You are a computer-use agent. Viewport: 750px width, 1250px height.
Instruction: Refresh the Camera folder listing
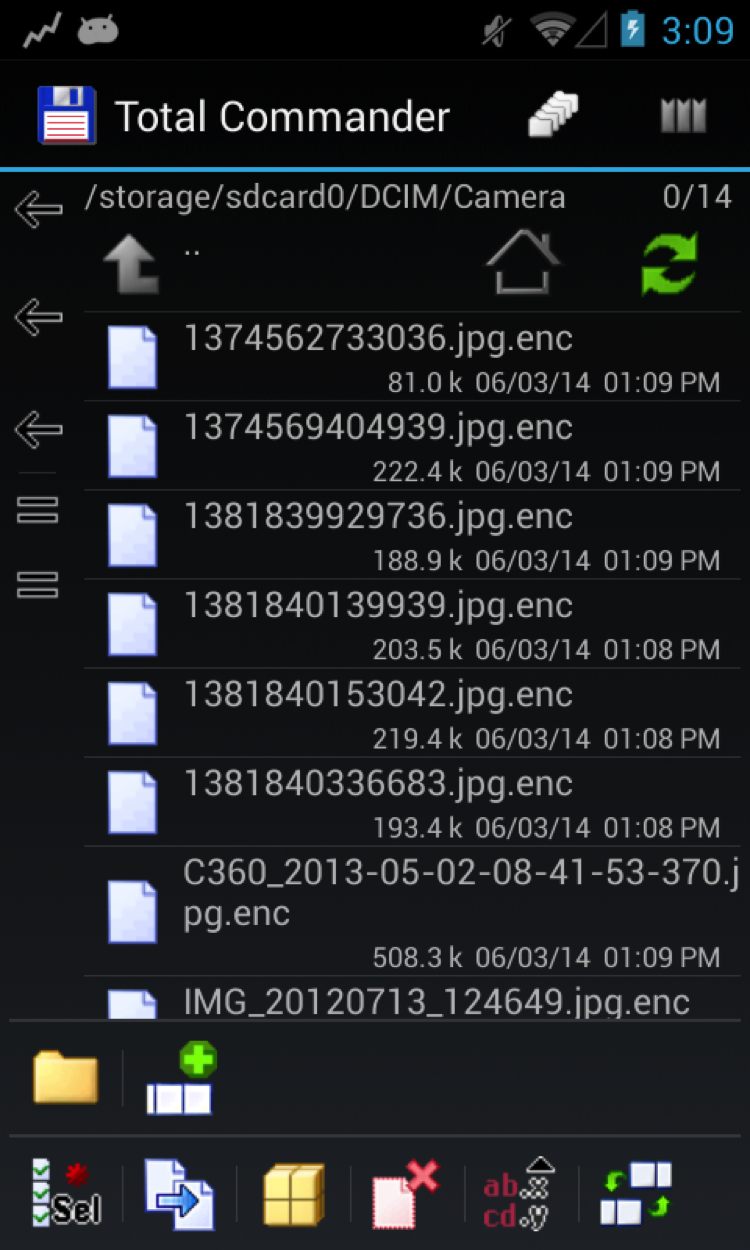click(x=669, y=264)
